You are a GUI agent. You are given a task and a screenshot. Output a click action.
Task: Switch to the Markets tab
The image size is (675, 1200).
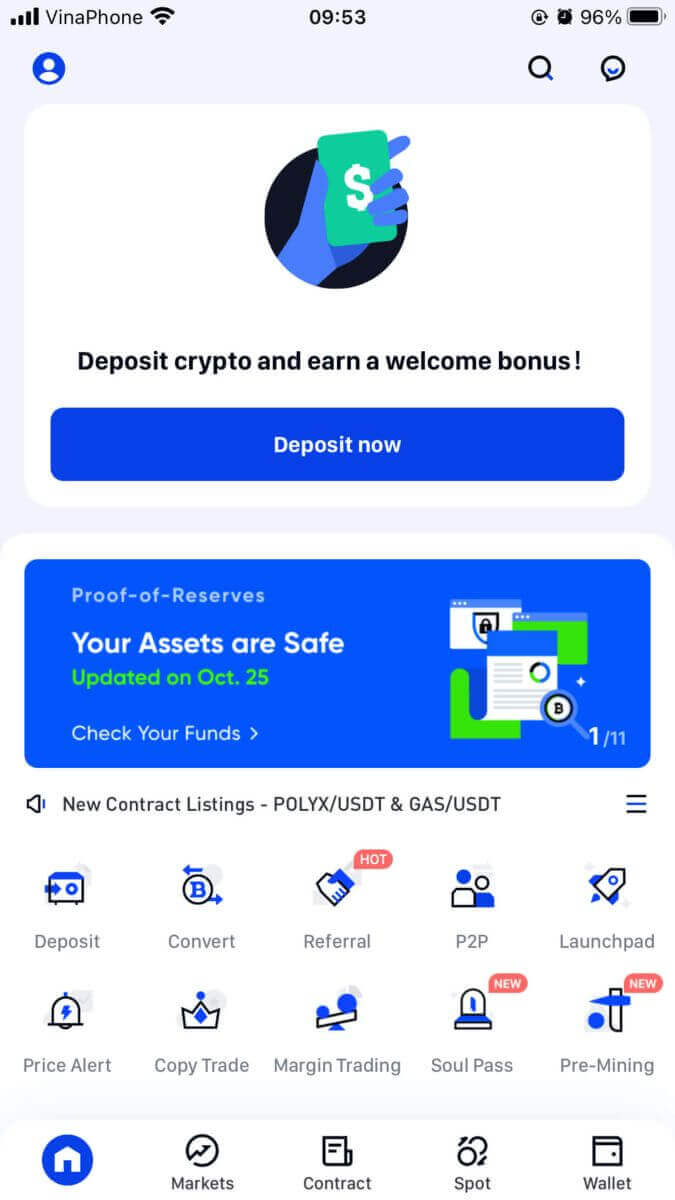pyautogui.click(x=202, y=1162)
